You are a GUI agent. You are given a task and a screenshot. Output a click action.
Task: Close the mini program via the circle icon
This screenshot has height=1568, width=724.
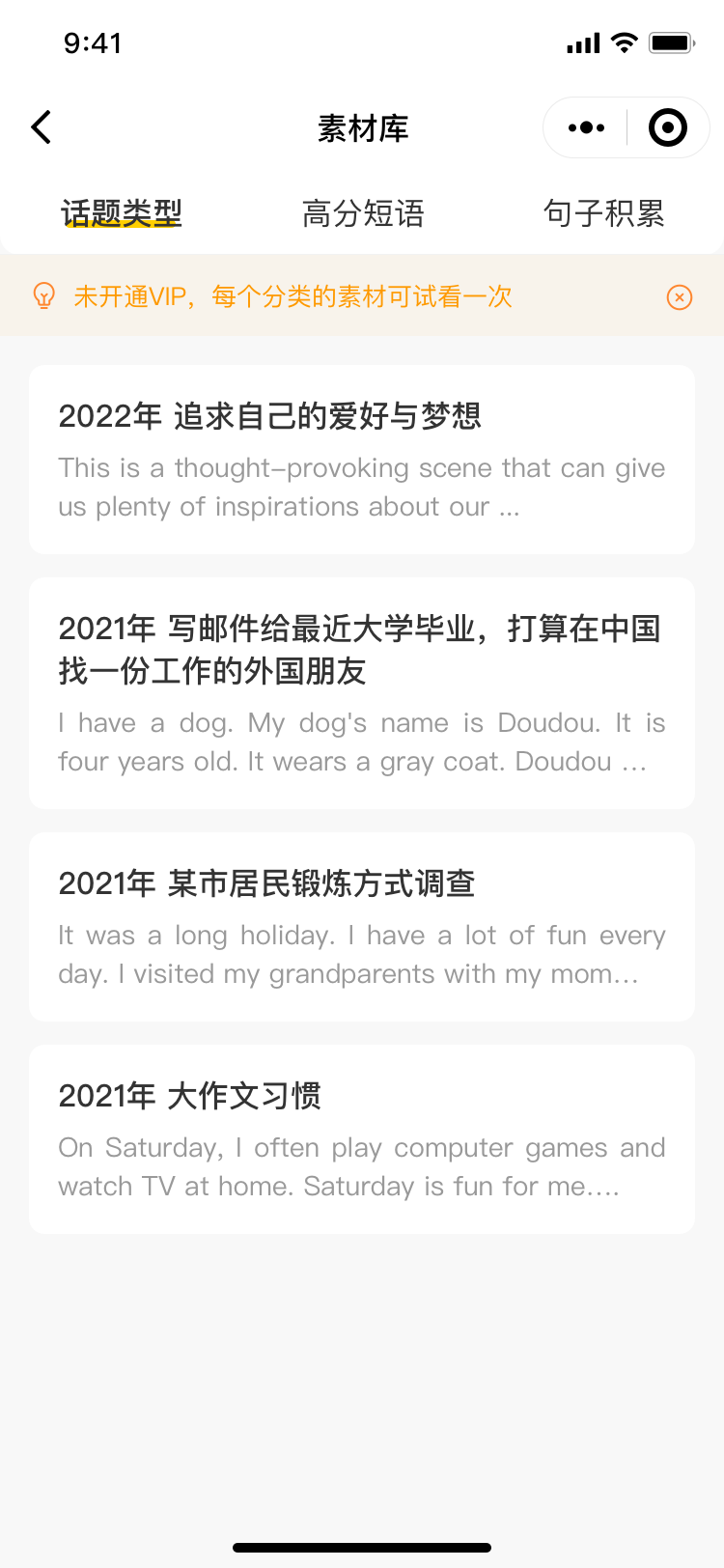pos(668,127)
